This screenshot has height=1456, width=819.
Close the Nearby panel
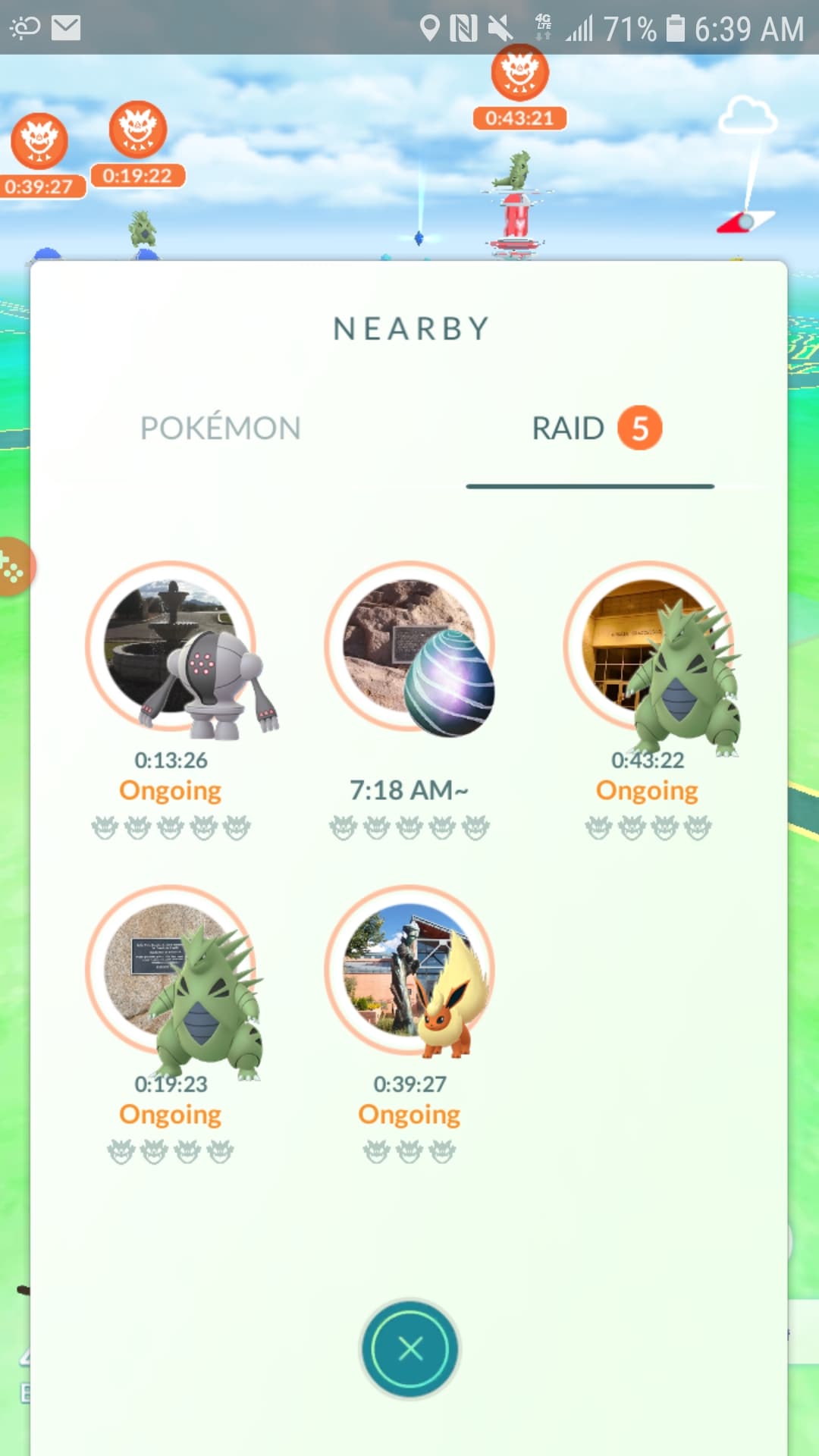(410, 1348)
